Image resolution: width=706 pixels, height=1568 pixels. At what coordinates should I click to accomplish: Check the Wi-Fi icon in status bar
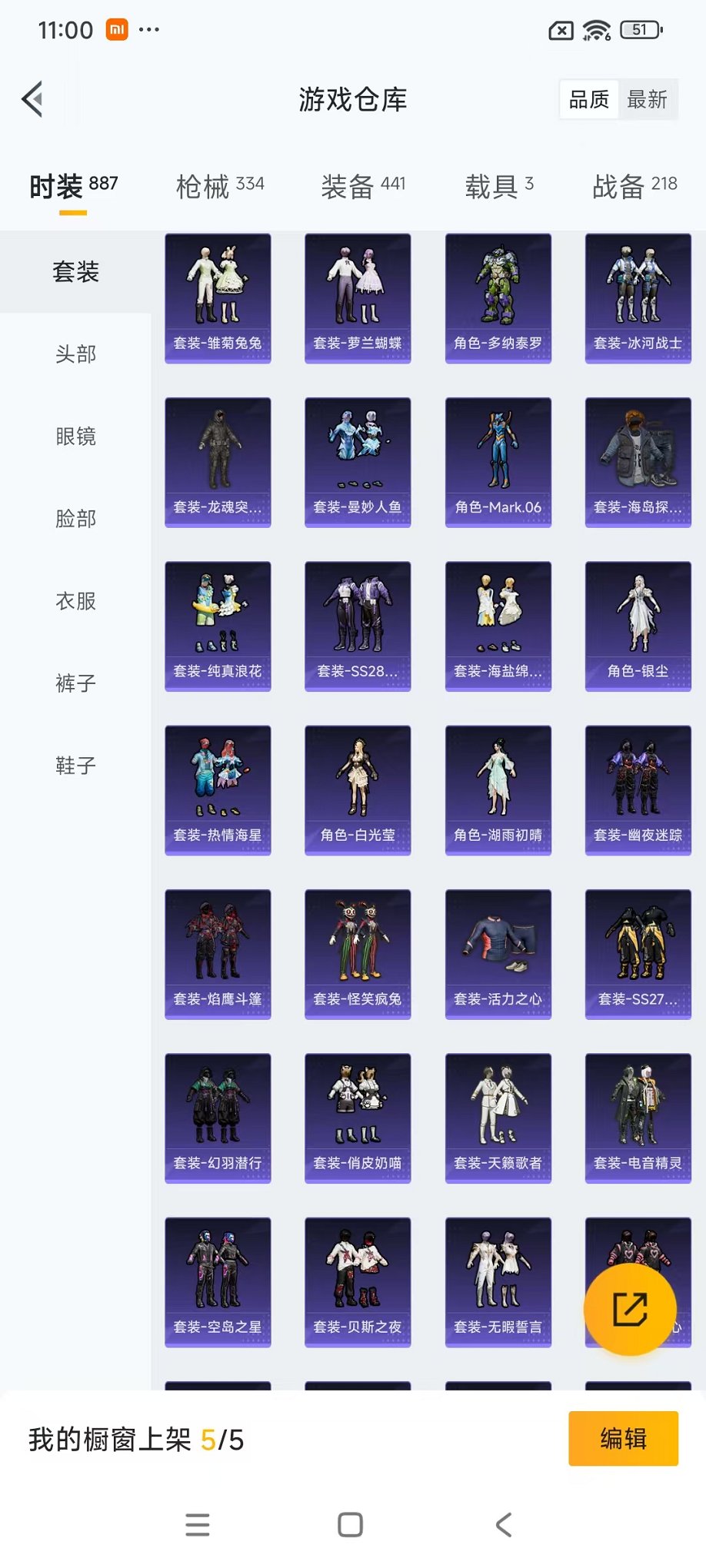(596, 29)
